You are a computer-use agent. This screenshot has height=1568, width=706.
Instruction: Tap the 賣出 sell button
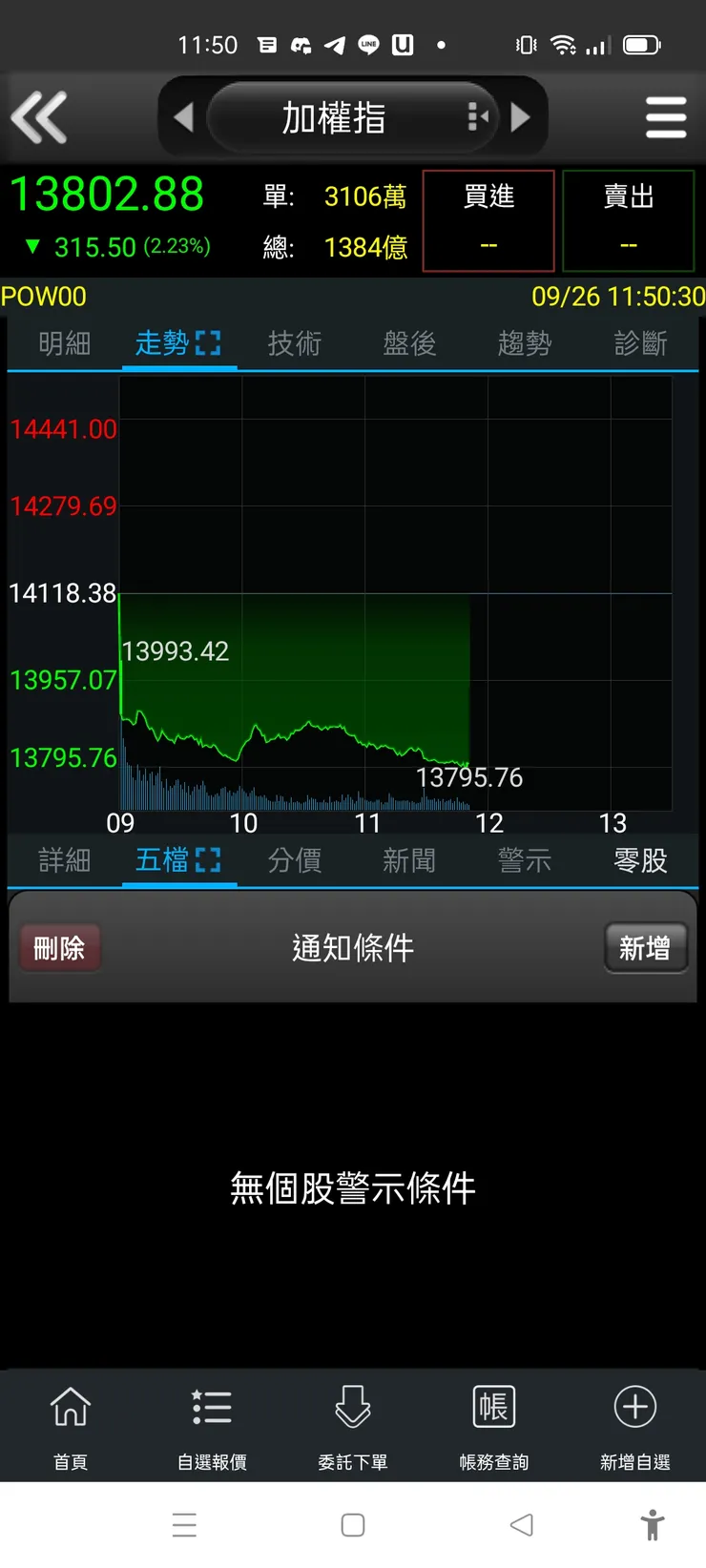(628, 220)
